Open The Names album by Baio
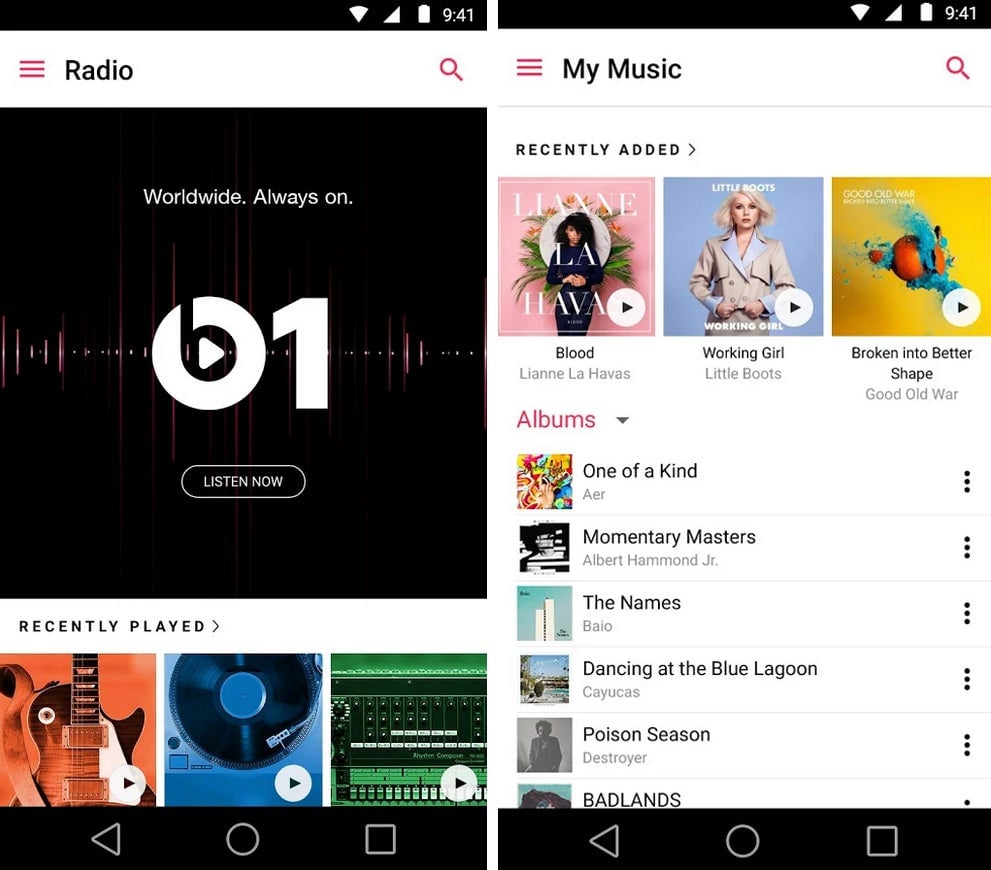Viewport: 991px width, 870px height. [x=631, y=613]
